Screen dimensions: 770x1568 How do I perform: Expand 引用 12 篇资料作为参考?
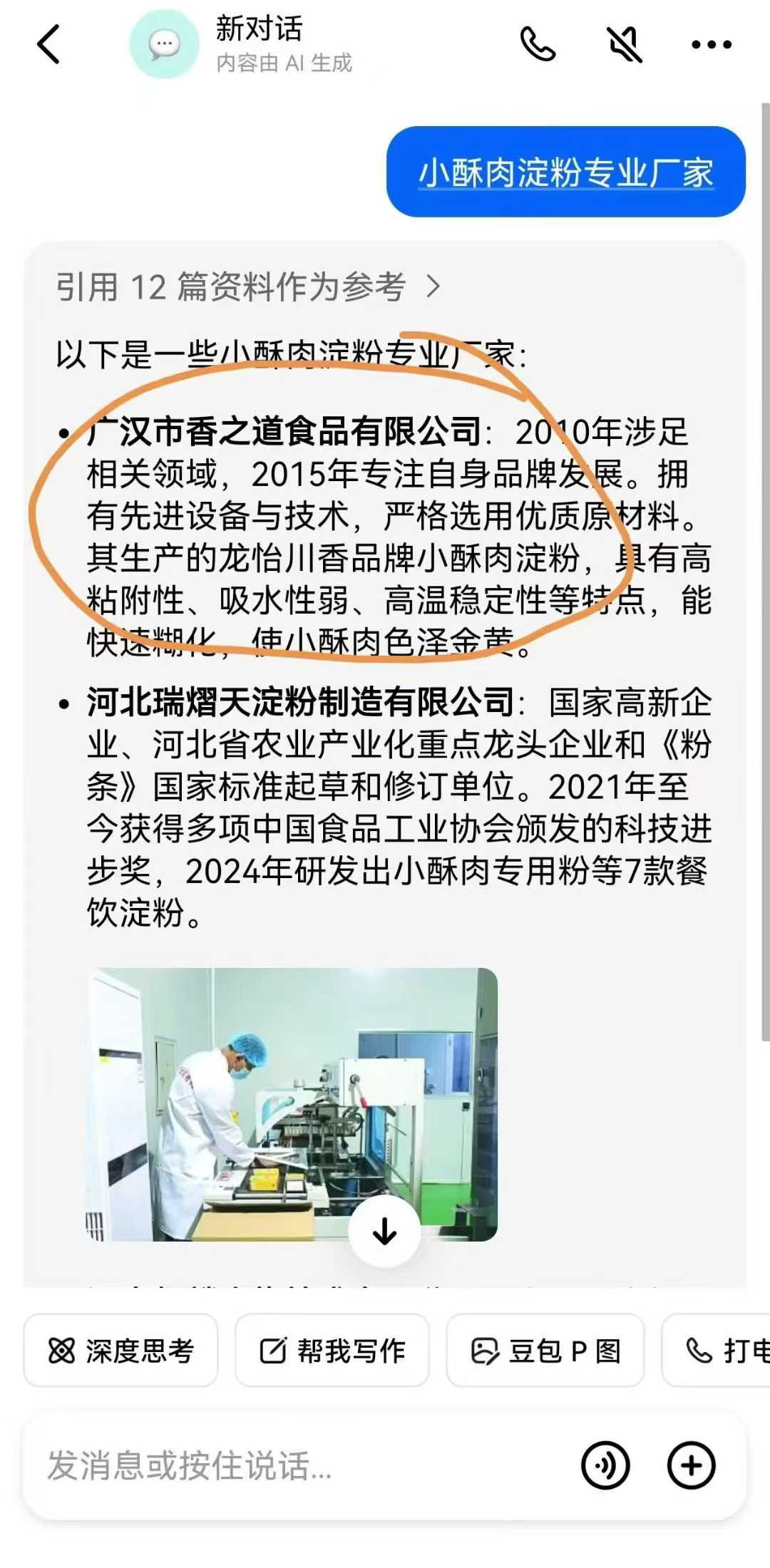point(248,287)
